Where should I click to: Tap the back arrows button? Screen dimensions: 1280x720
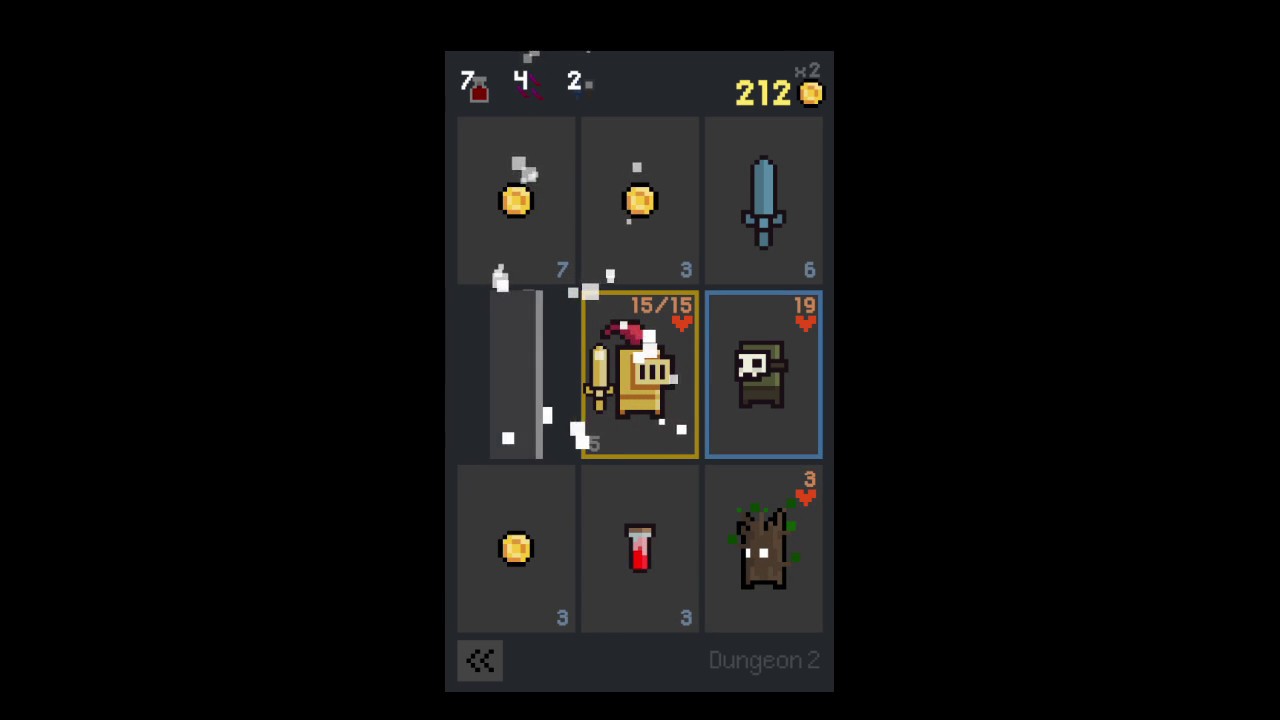(x=480, y=661)
